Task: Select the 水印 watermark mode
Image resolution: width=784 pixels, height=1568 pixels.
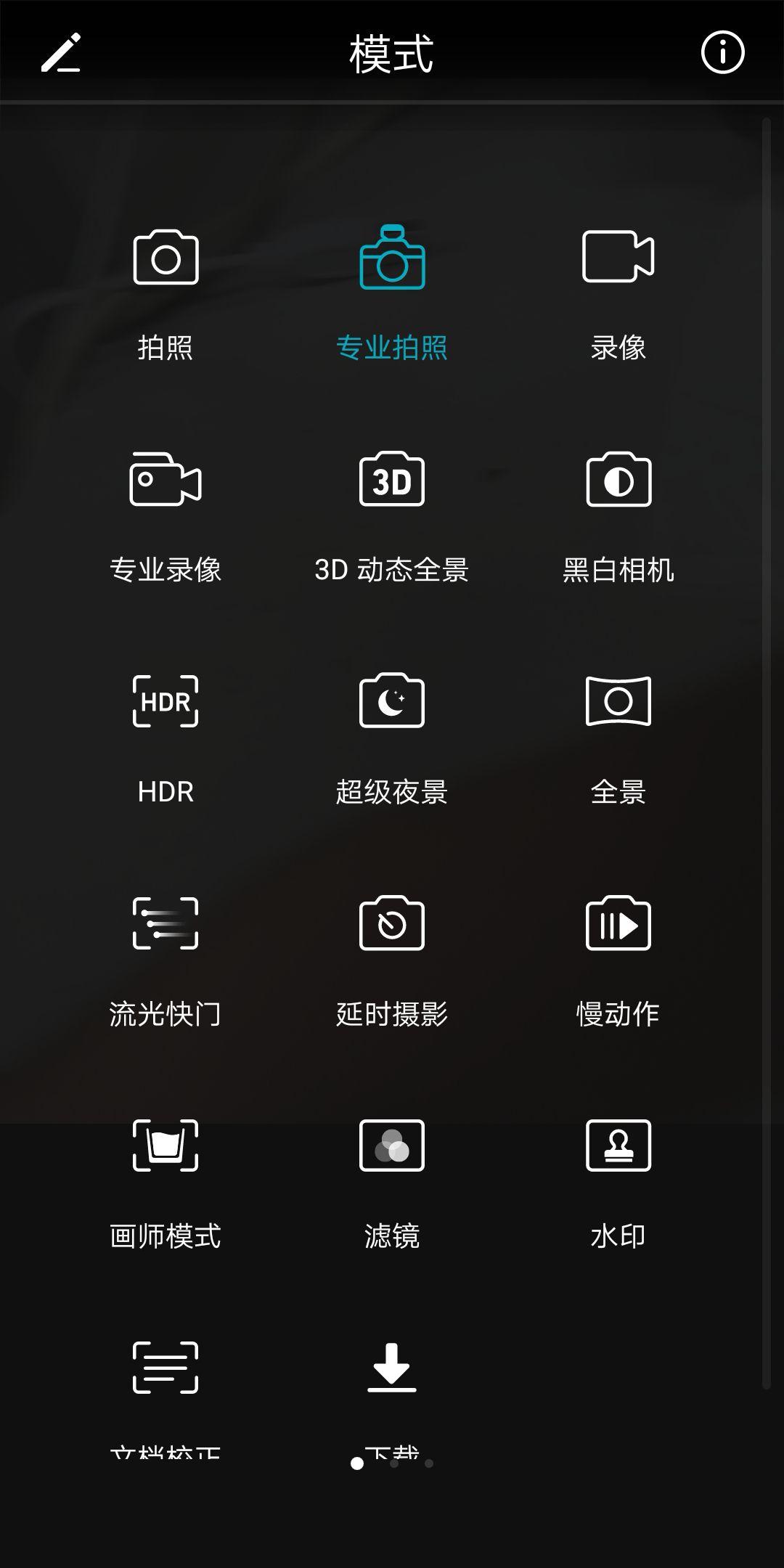Action: 618,1147
